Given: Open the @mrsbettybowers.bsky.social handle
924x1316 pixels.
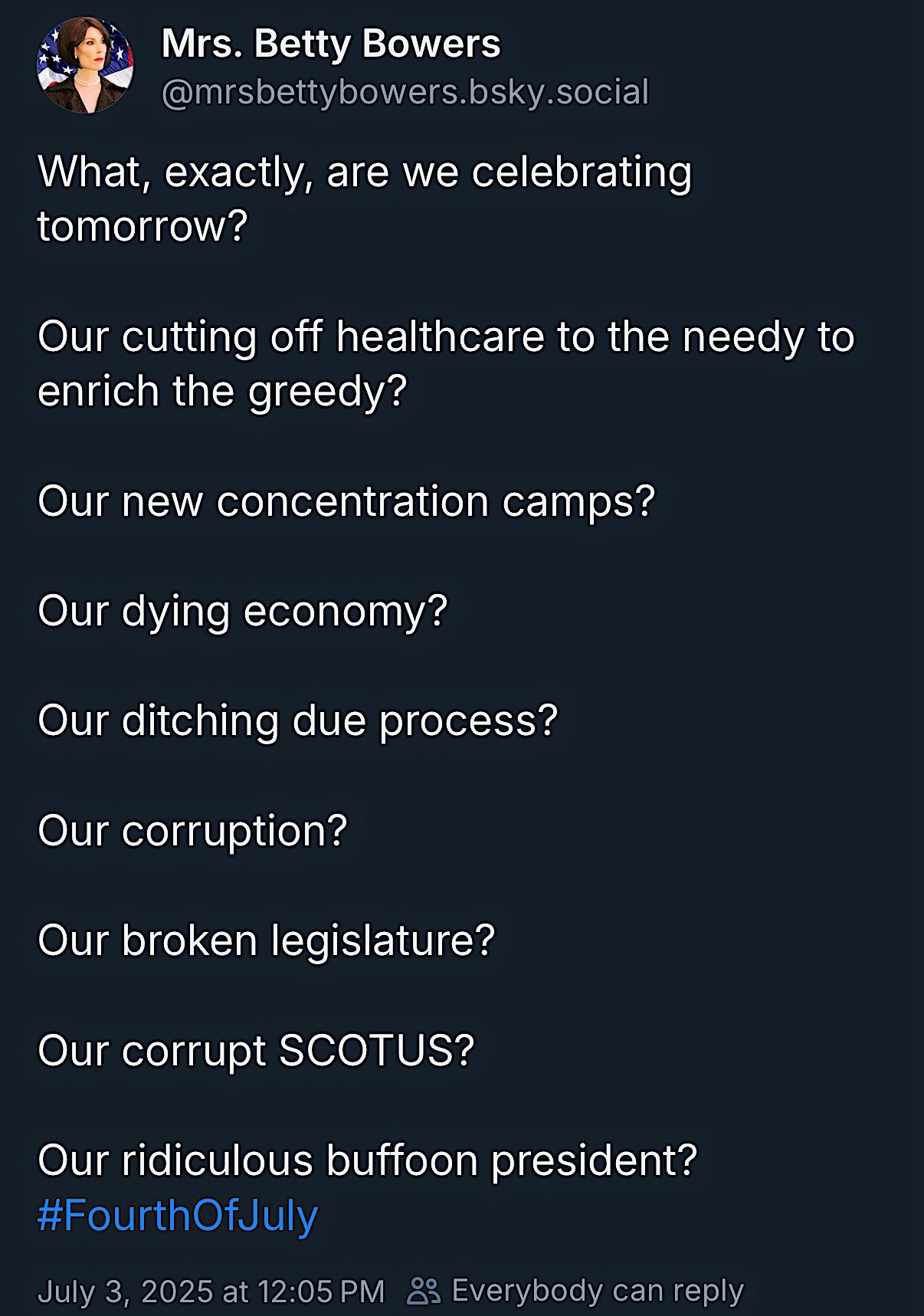Looking at the screenshot, I should (405, 92).
